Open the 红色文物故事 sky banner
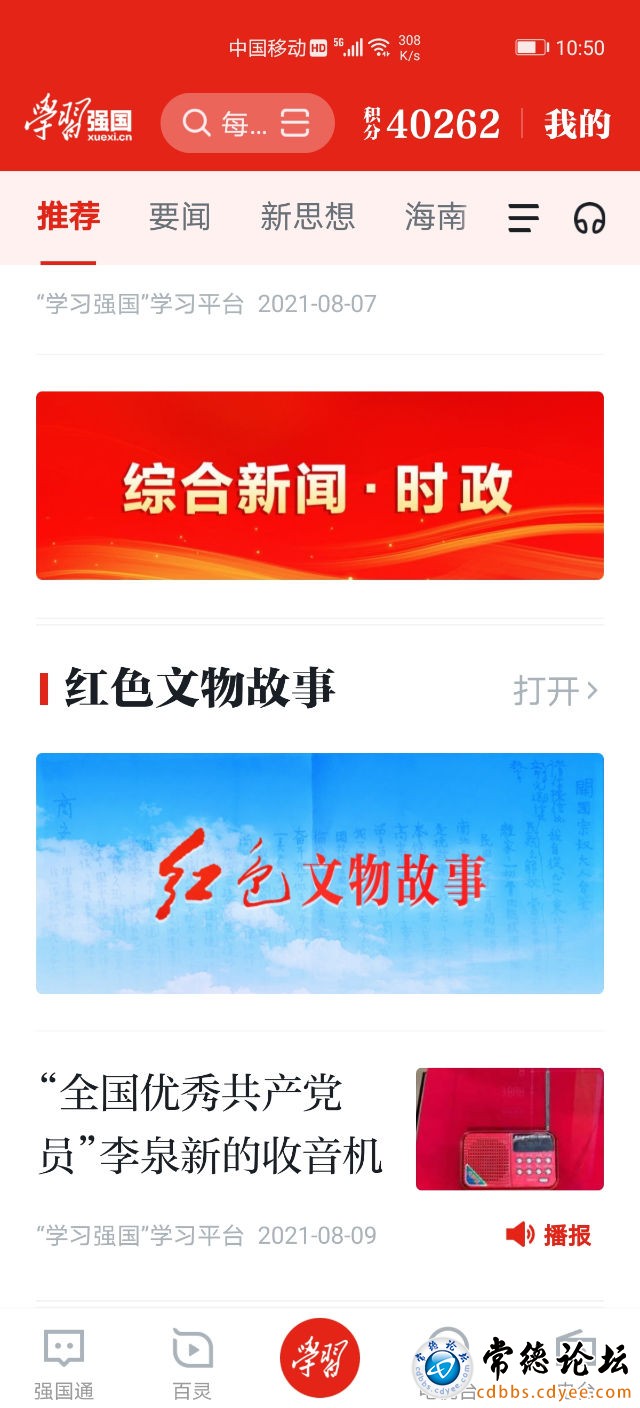640x1408 pixels. pyautogui.click(x=320, y=873)
